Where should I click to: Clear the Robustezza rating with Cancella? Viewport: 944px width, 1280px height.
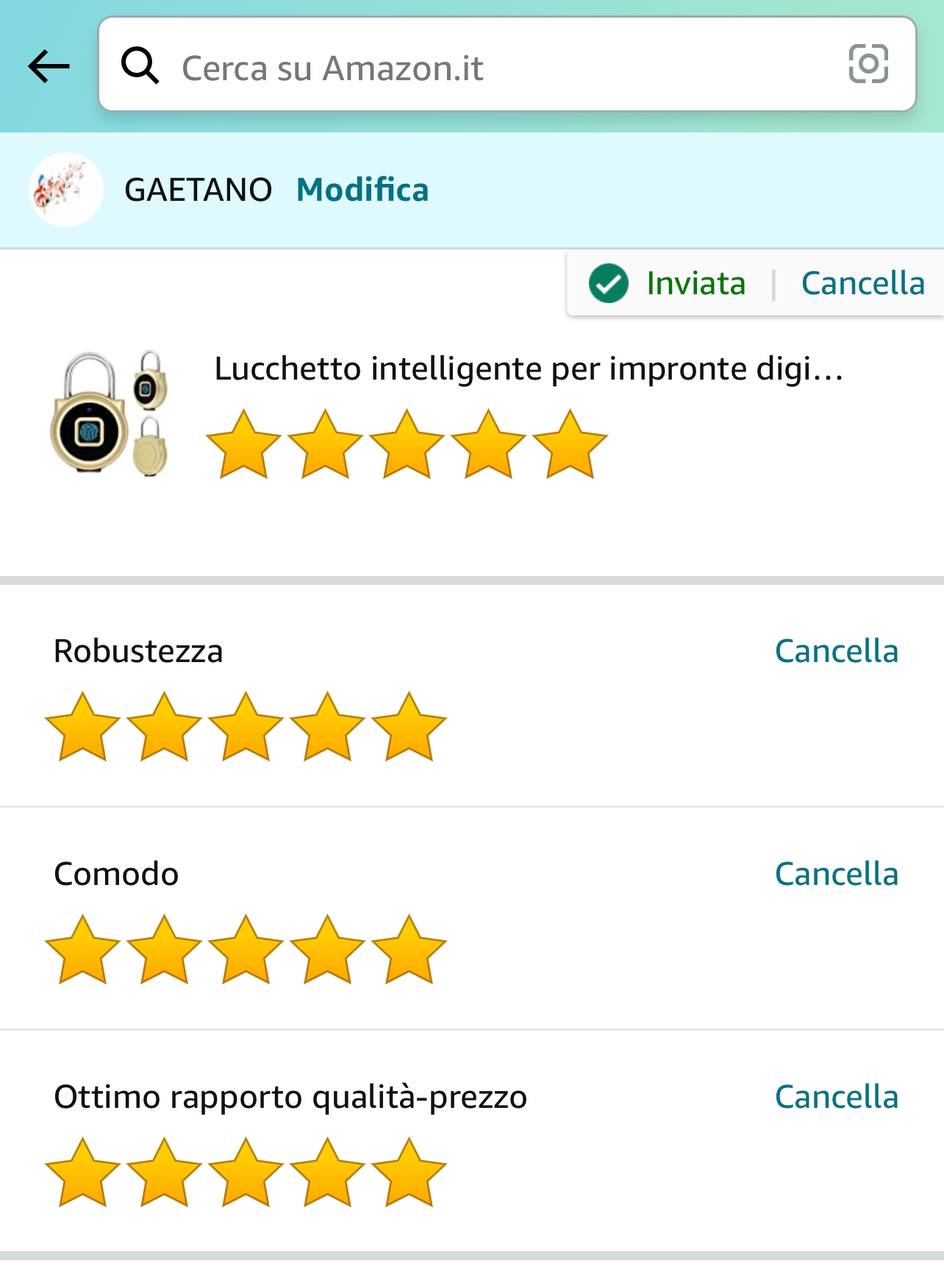836,651
